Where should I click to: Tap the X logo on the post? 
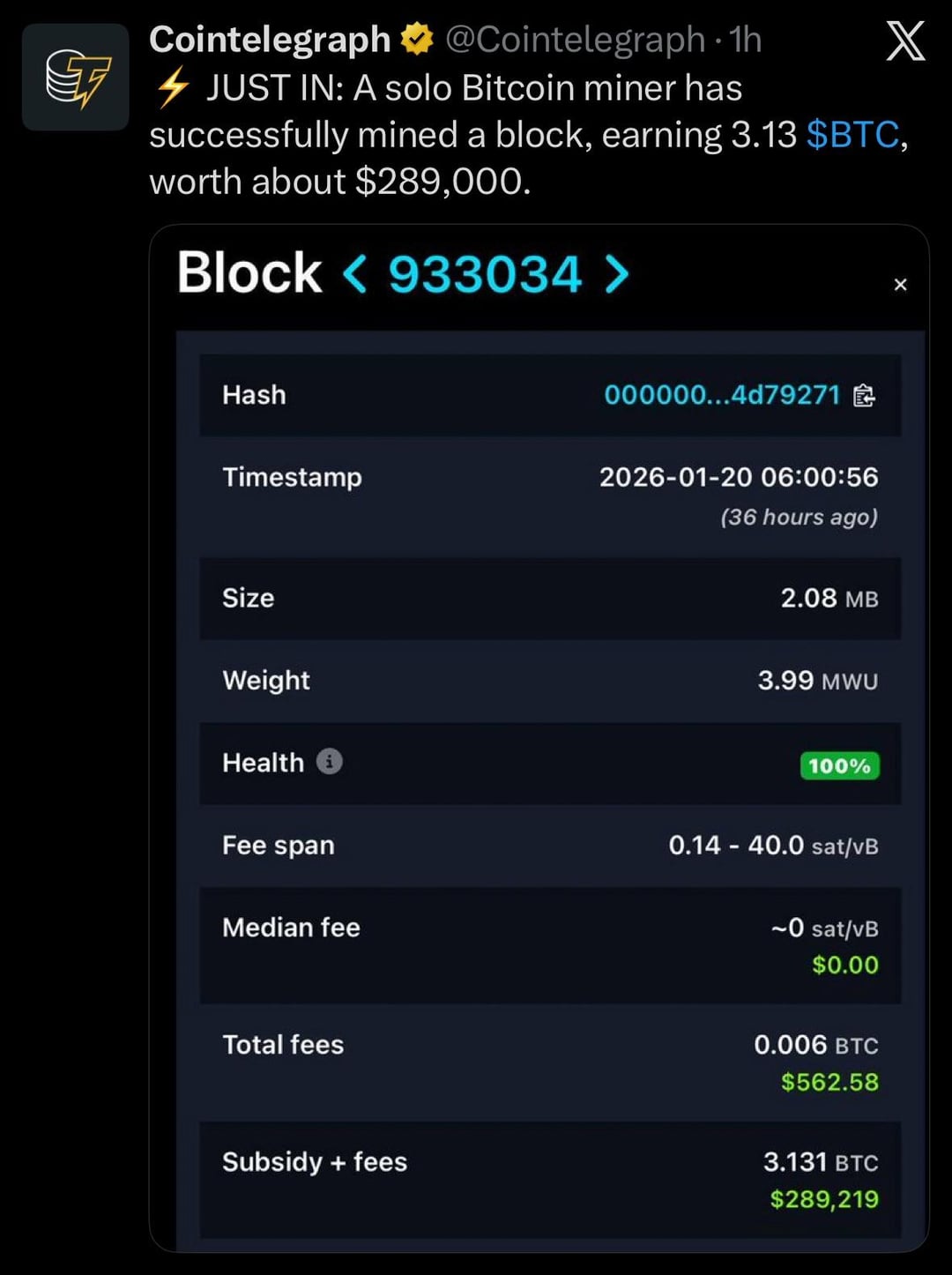click(905, 41)
